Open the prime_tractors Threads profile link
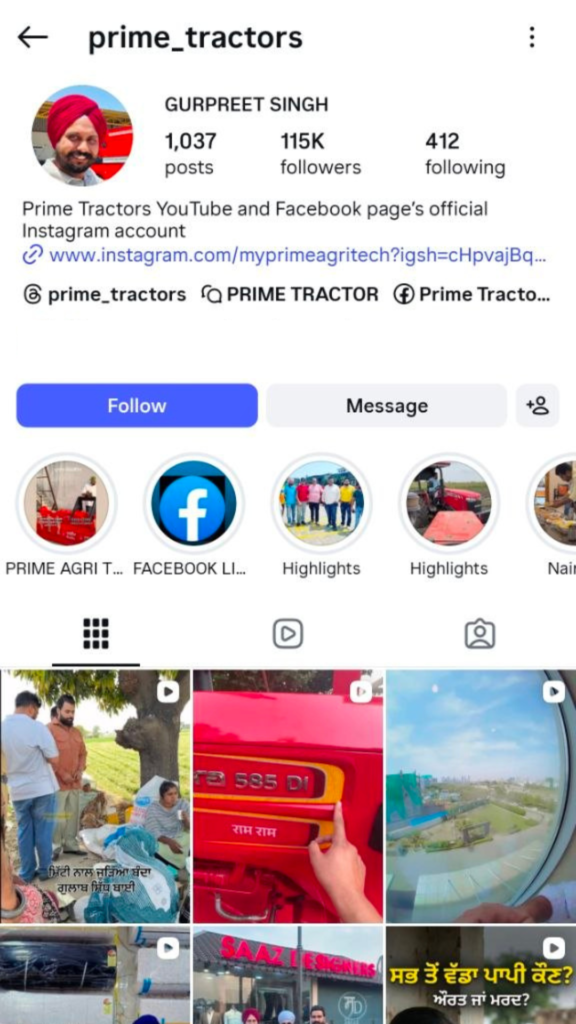The image size is (576, 1024). tap(104, 295)
